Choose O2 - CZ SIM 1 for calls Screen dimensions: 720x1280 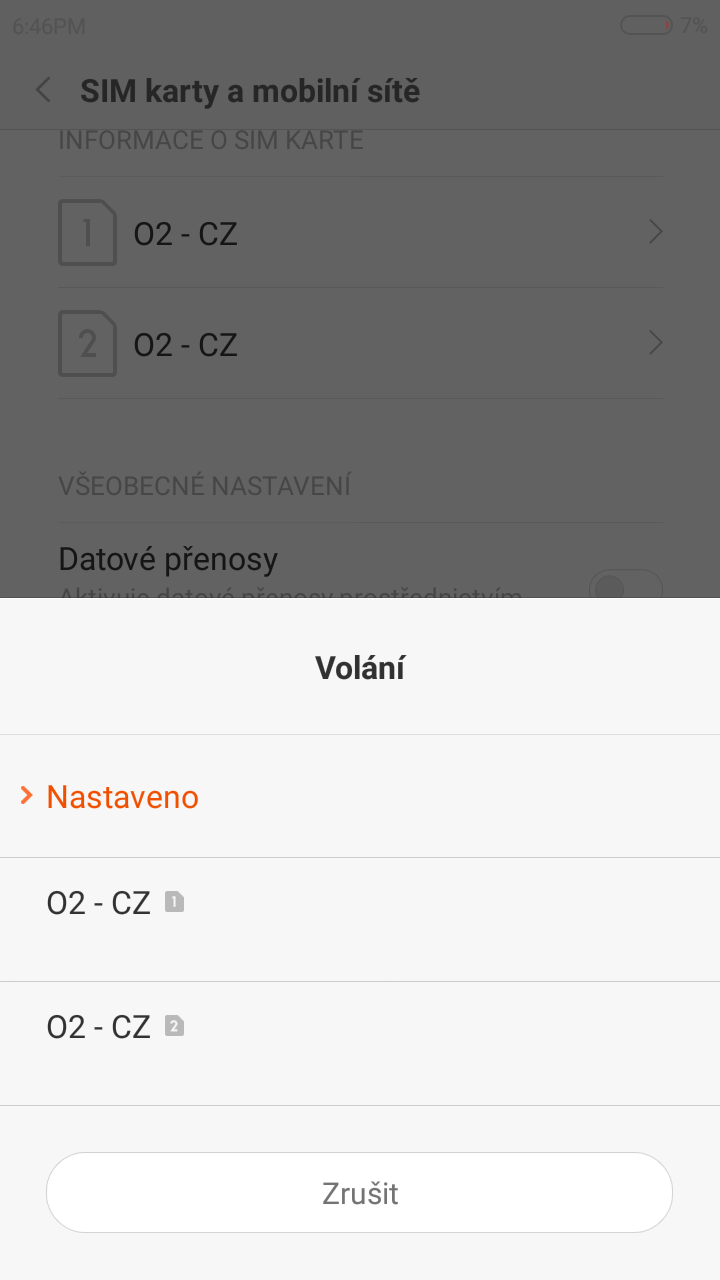[x=360, y=919]
